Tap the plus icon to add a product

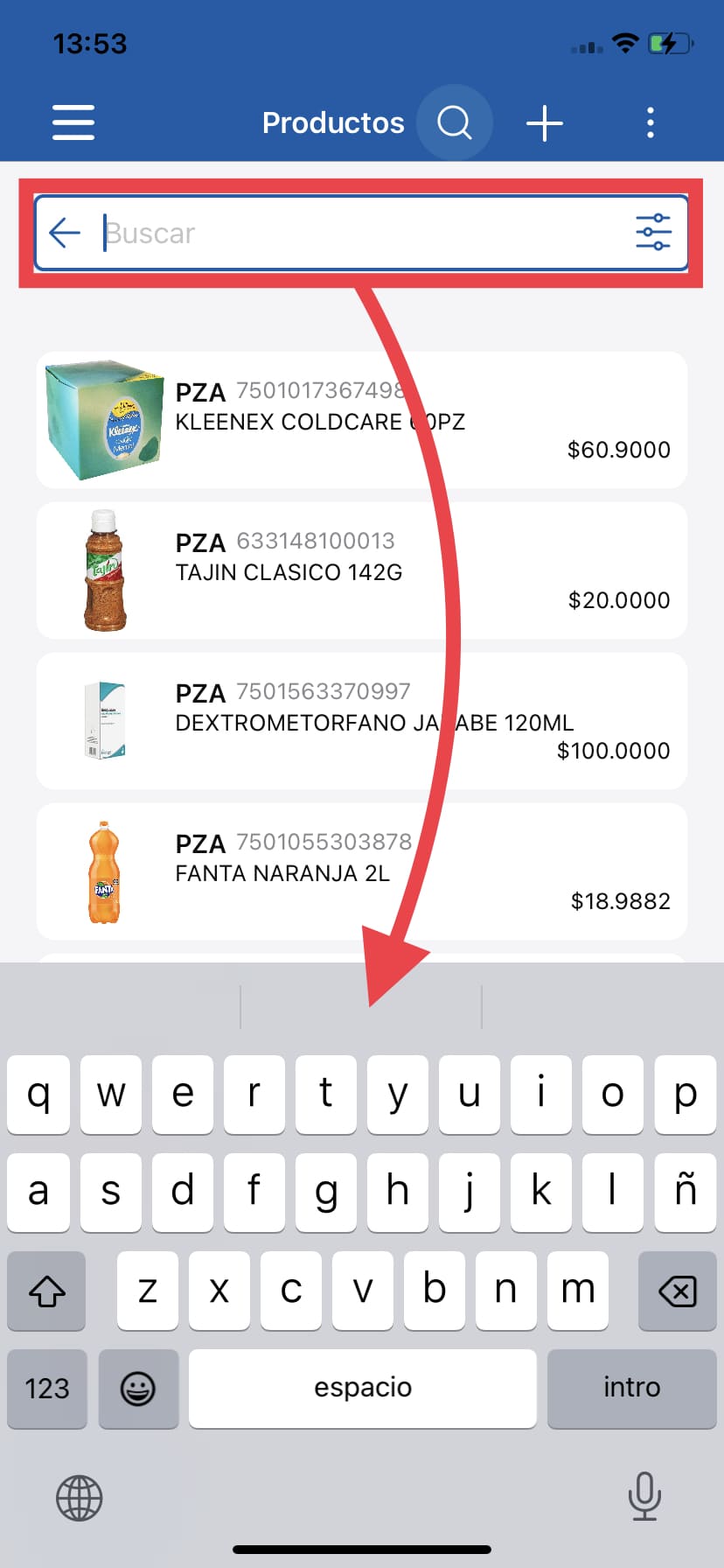click(544, 122)
